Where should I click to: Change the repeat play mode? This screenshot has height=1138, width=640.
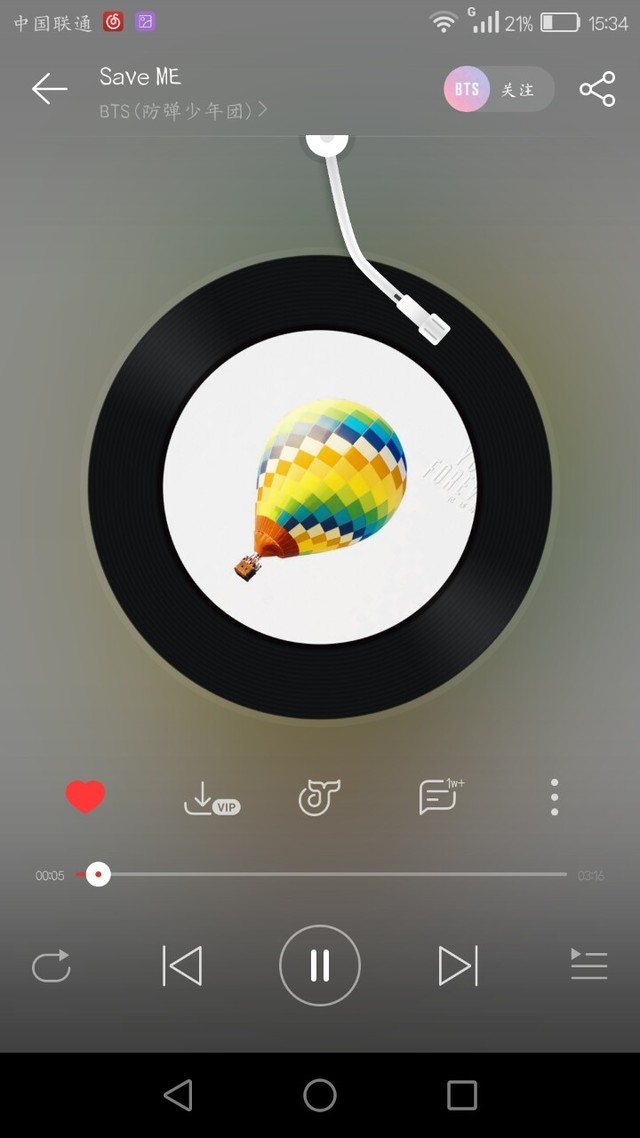click(x=51, y=966)
